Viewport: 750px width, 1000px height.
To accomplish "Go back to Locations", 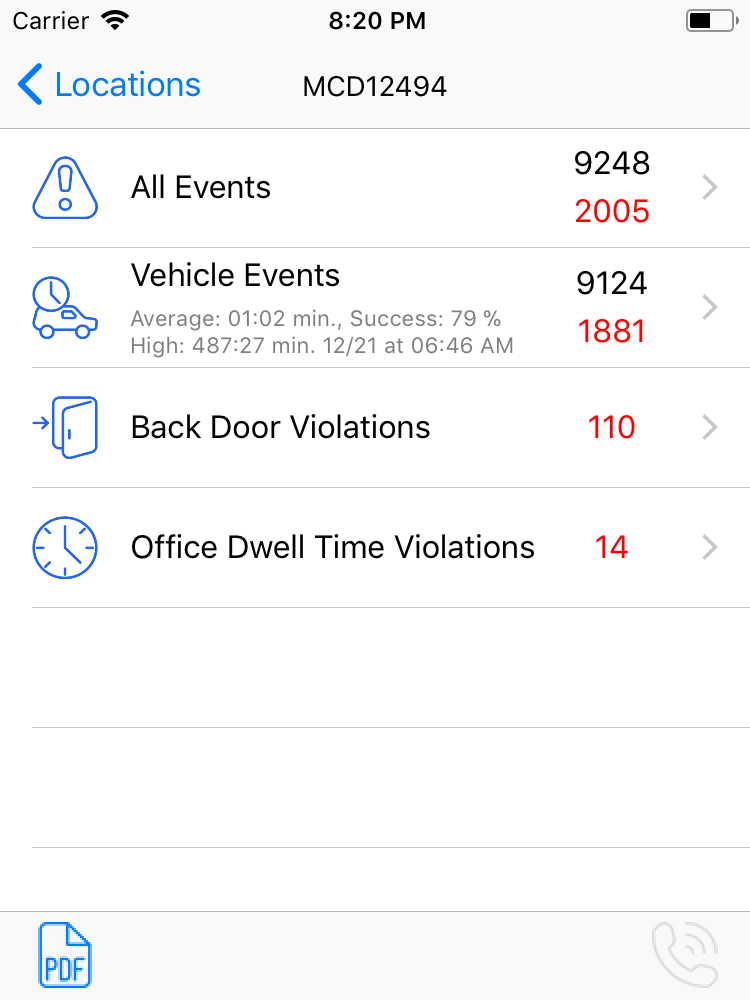I will click(x=110, y=86).
